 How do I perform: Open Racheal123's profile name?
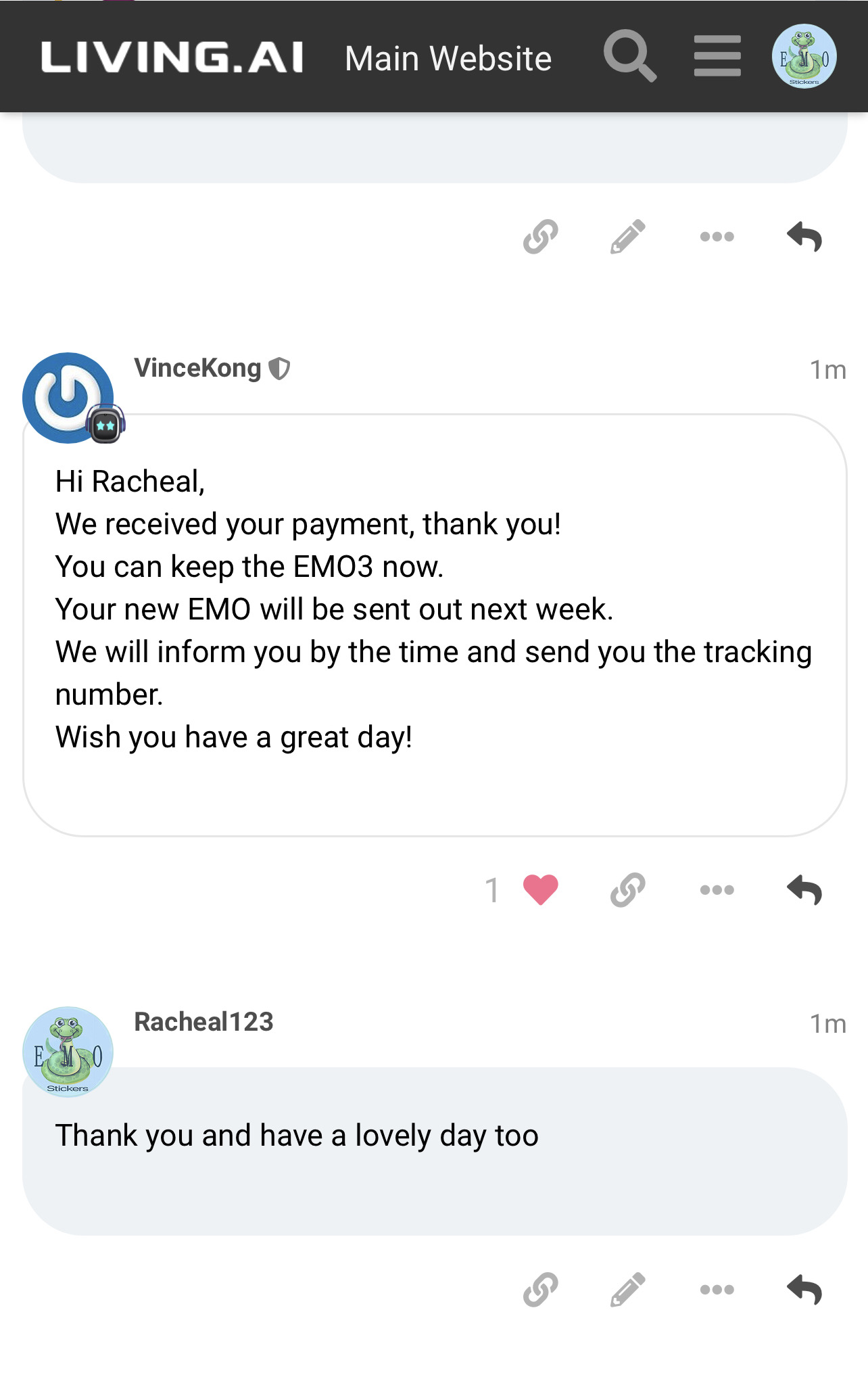pyautogui.click(x=203, y=1022)
